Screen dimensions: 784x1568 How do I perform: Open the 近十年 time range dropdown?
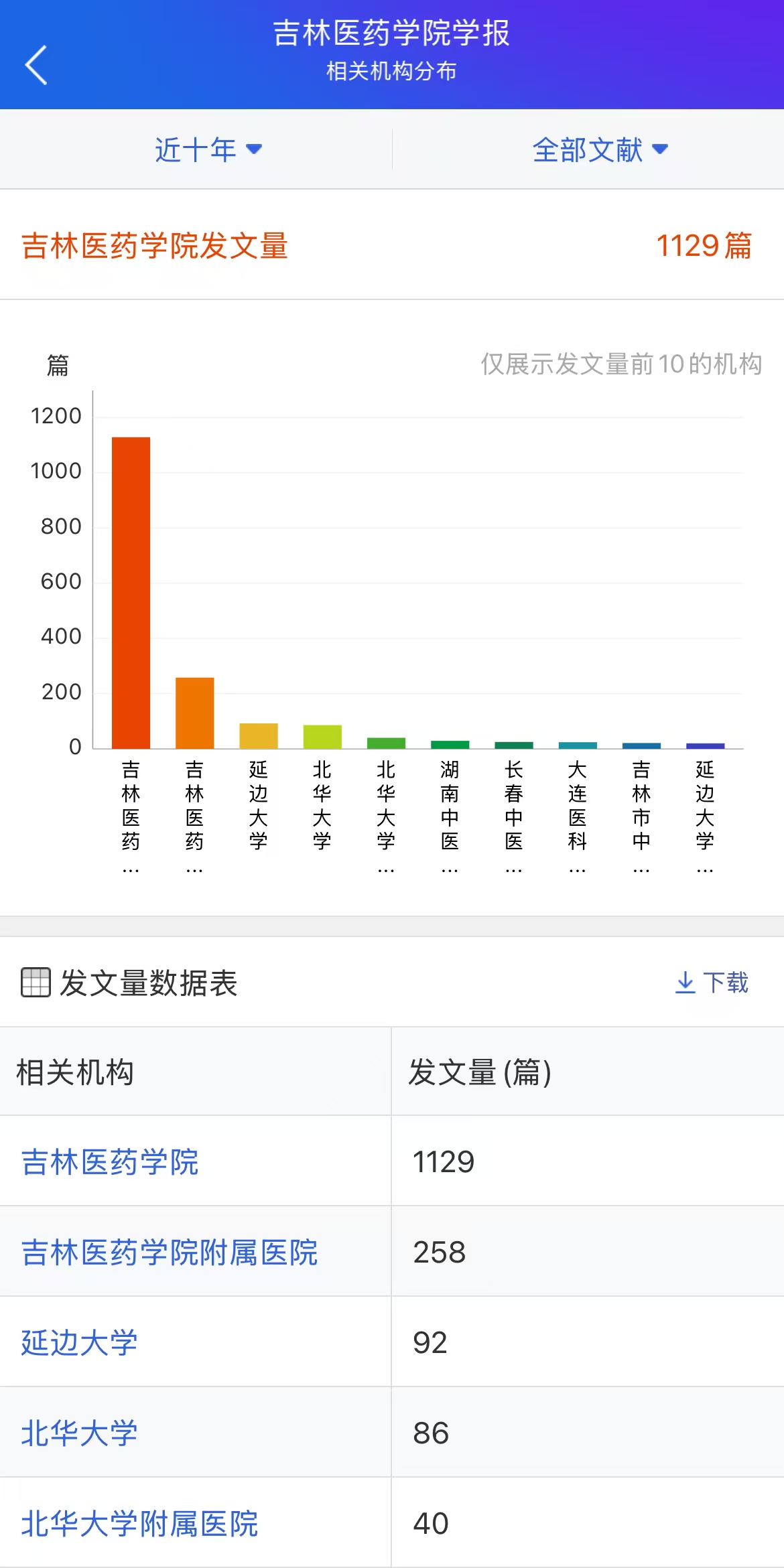point(208,149)
